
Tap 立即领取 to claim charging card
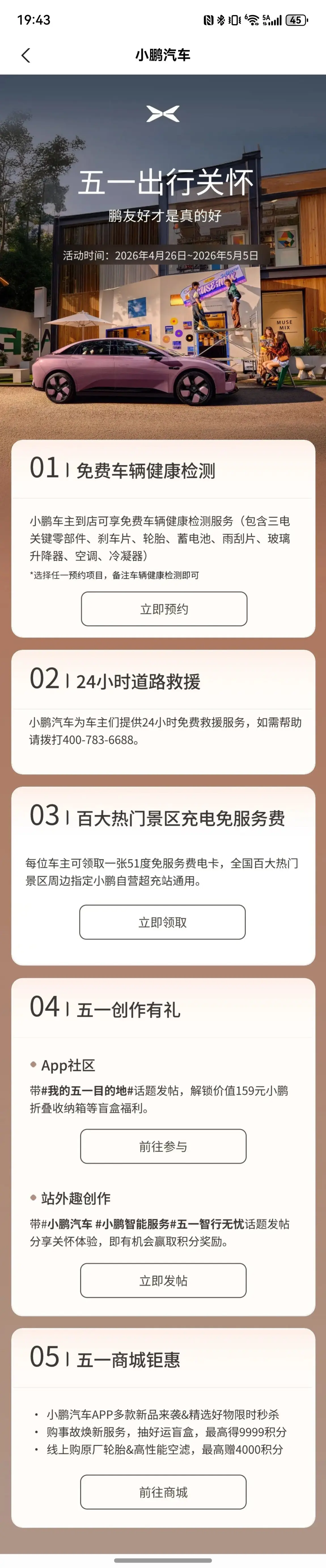(162, 922)
